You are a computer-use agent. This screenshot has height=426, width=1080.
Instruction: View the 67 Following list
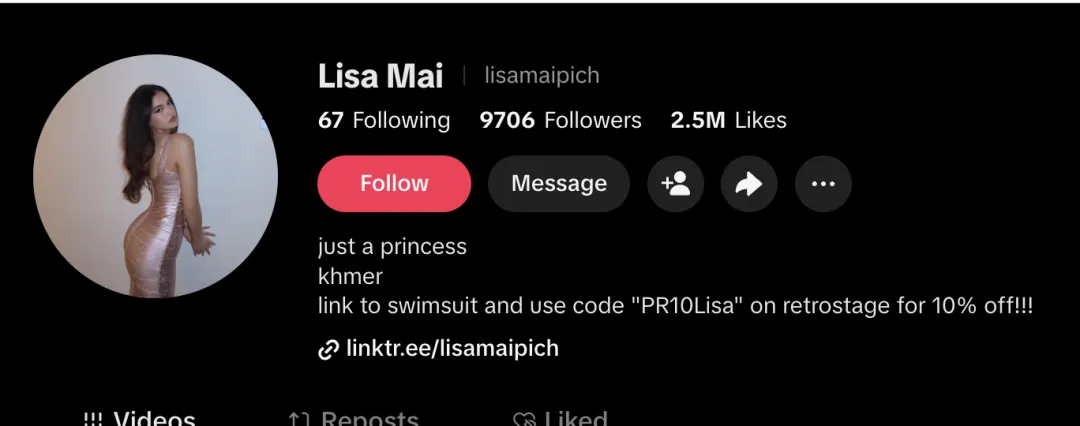[x=384, y=120]
